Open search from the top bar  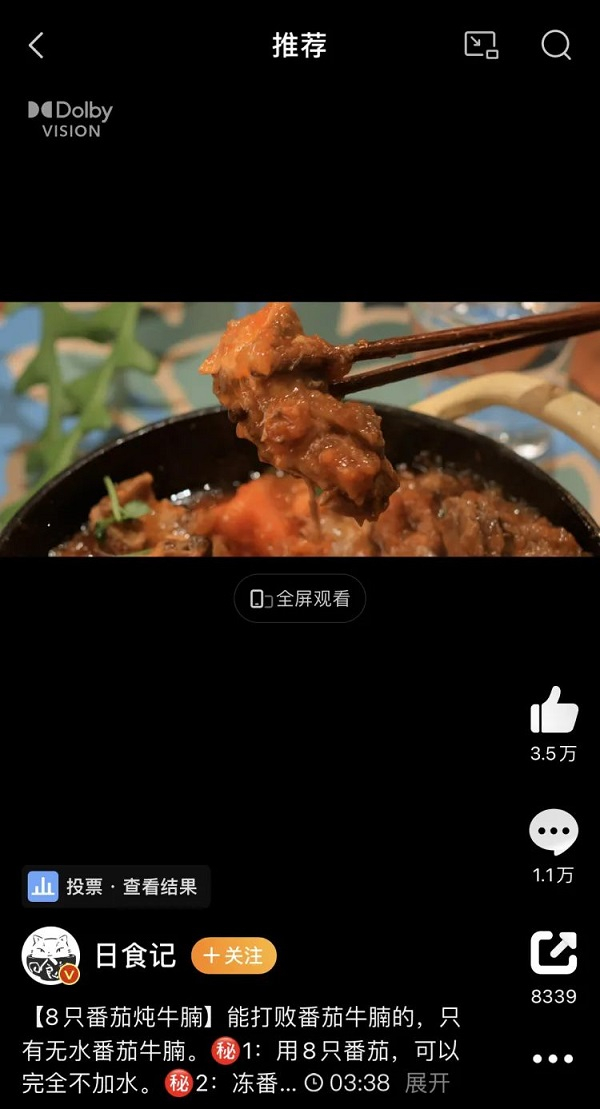pyautogui.click(x=556, y=45)
